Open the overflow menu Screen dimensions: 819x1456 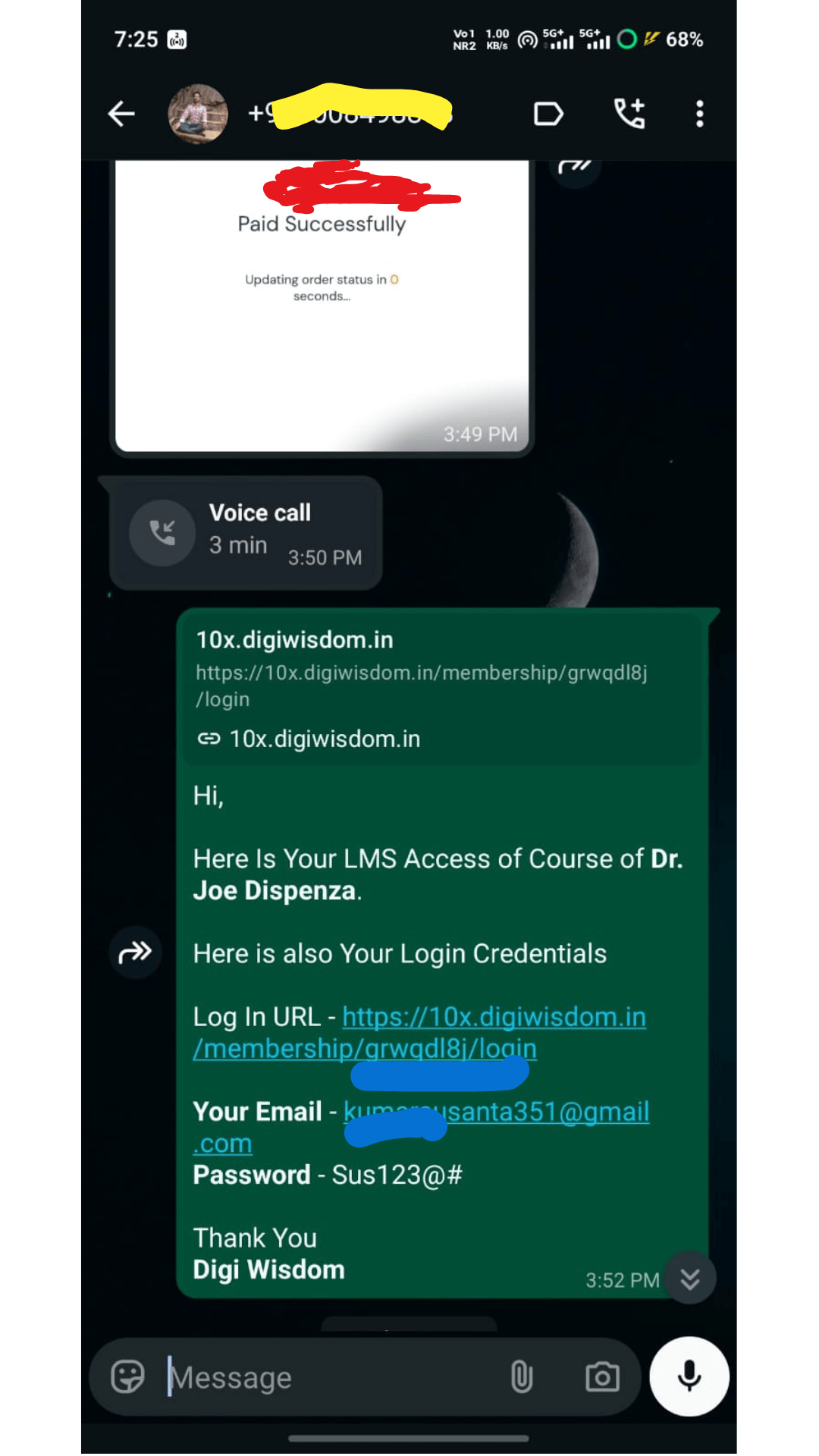click(x=699, y=115)
